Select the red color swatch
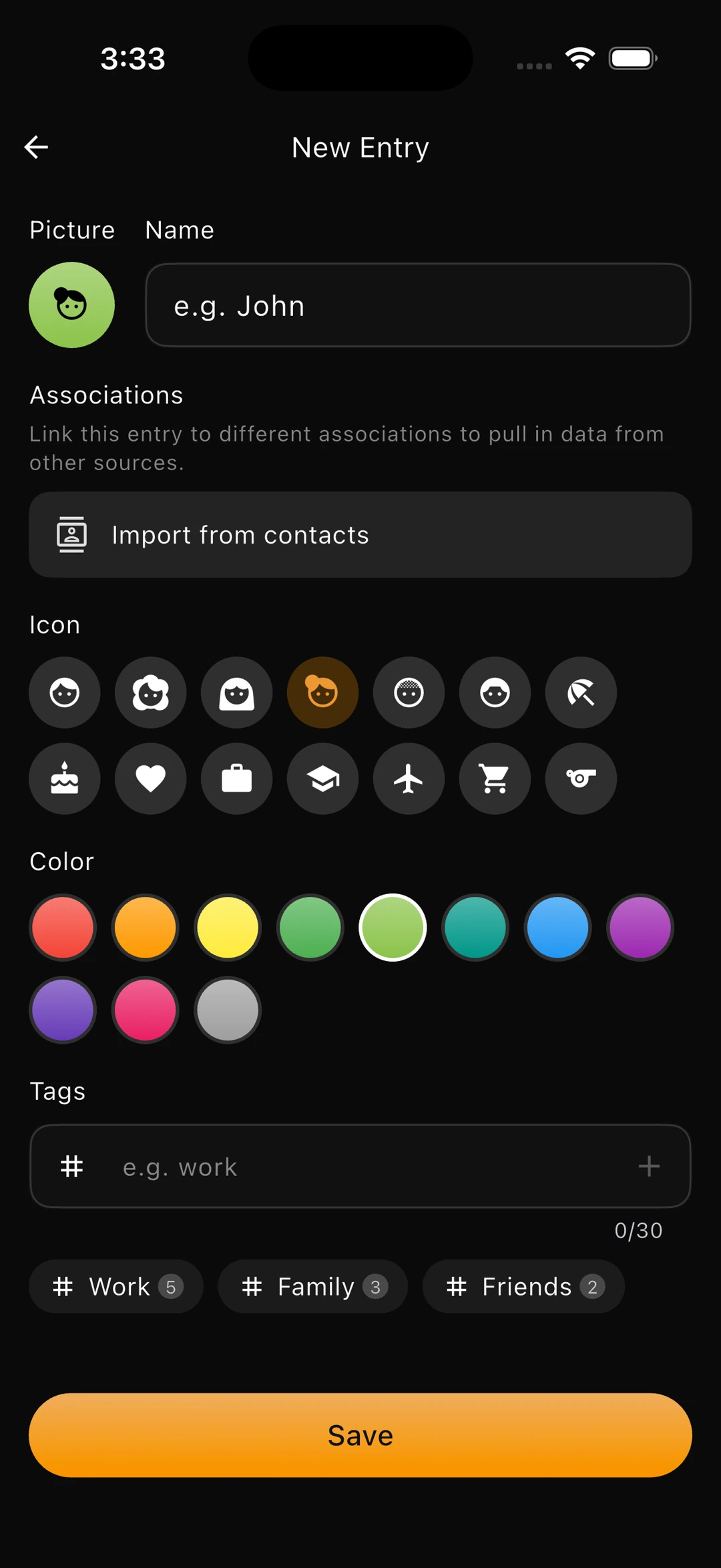This screenshot has width=721, height=1568. [x=63, y=928]
